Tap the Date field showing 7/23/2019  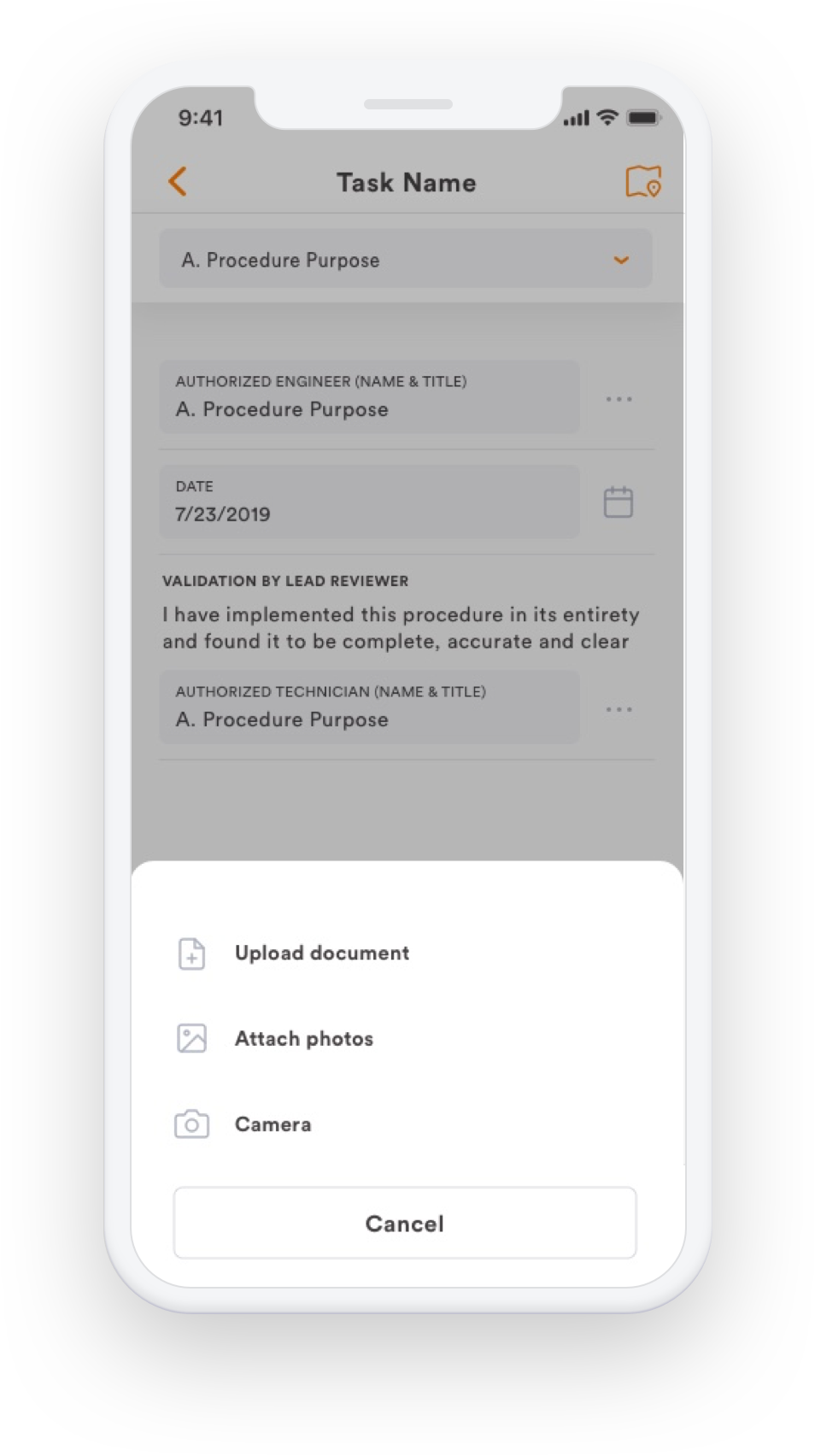click(x=369, y=502)
